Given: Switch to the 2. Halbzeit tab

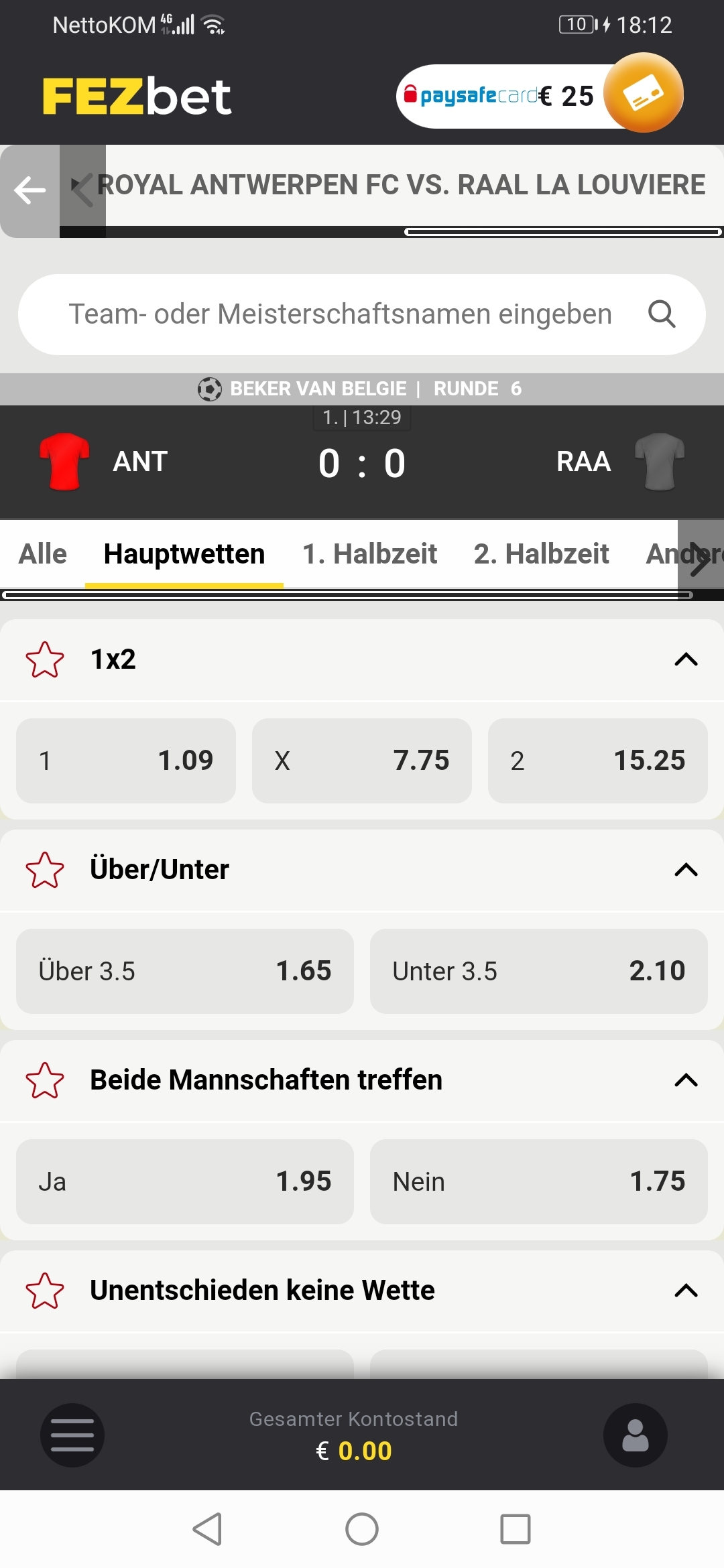Looking at the screenshot, I should coord(541,554).
